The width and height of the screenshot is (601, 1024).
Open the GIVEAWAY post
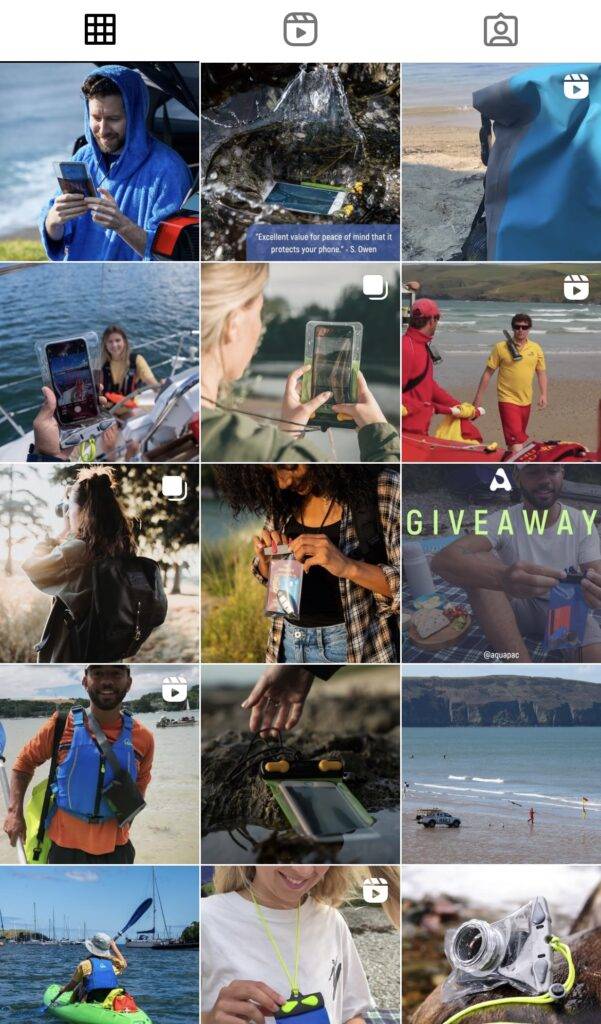point(501,563)
